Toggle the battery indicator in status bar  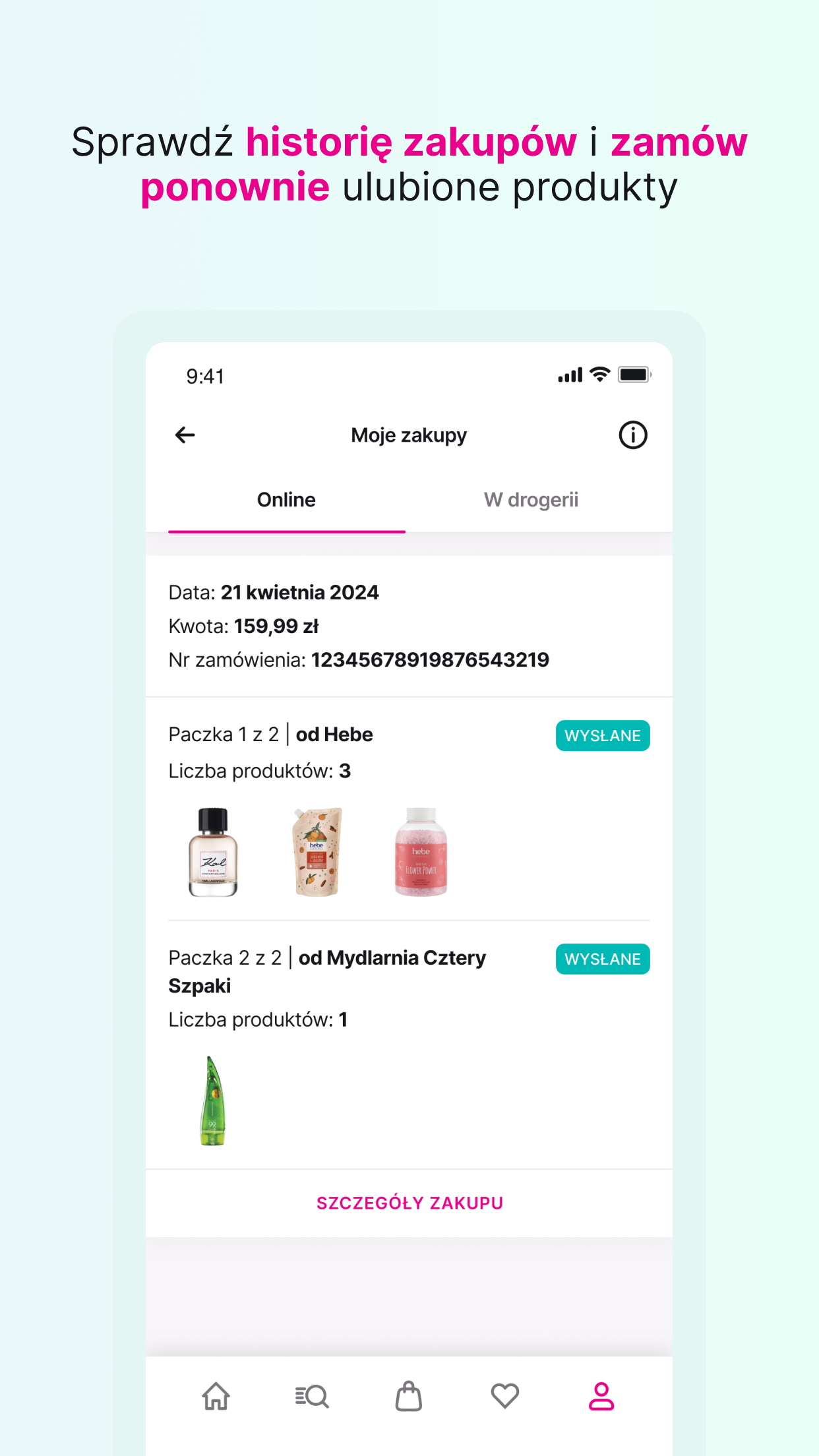[x=632, y=375]
